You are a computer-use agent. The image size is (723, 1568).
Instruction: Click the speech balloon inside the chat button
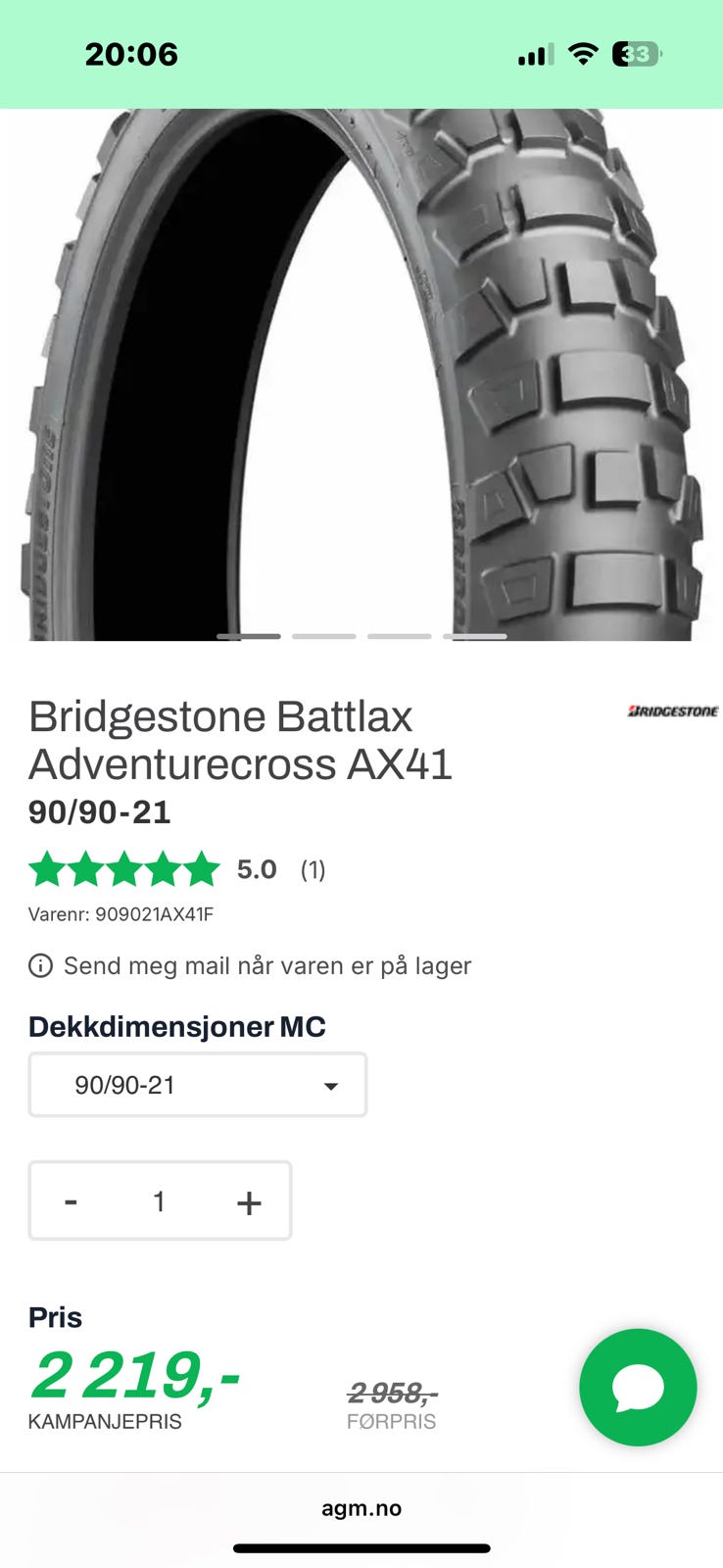pyautogui.click(x=638, y=1386)
